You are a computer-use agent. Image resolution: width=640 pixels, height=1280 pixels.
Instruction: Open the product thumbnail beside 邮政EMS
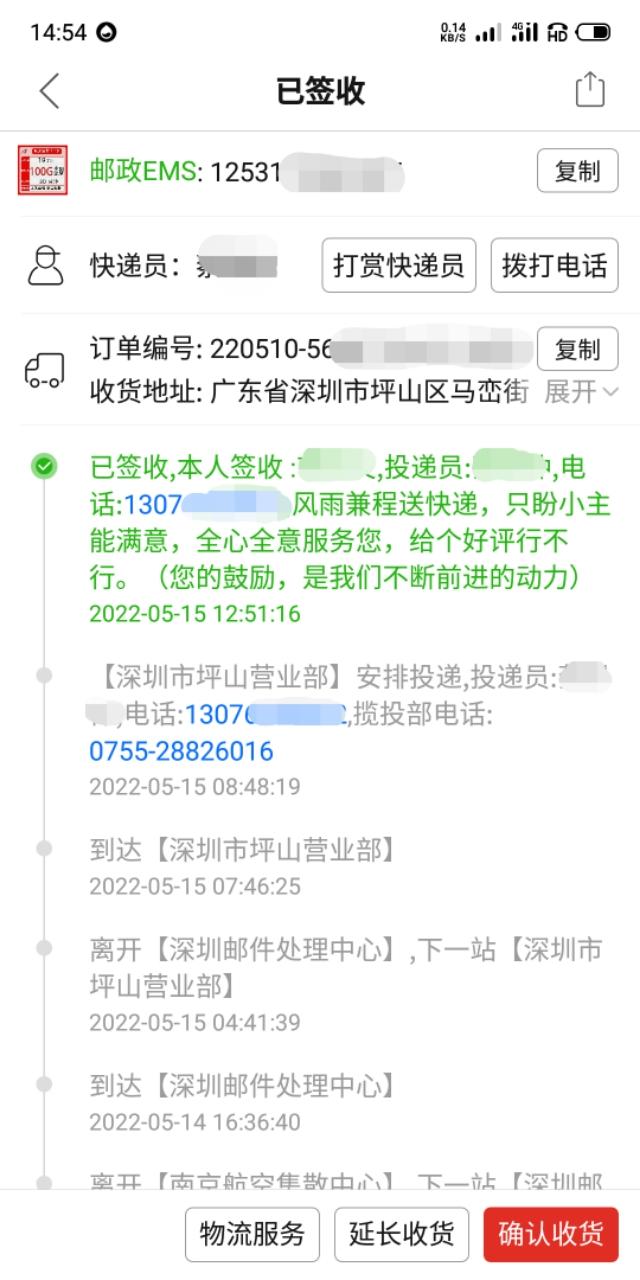pos(42,171)
